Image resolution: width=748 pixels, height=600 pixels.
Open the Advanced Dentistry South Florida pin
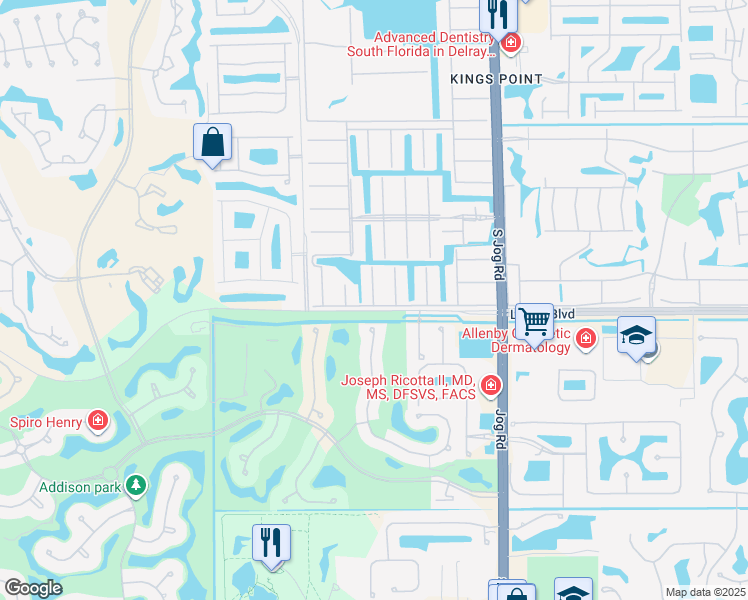[511, 43]
